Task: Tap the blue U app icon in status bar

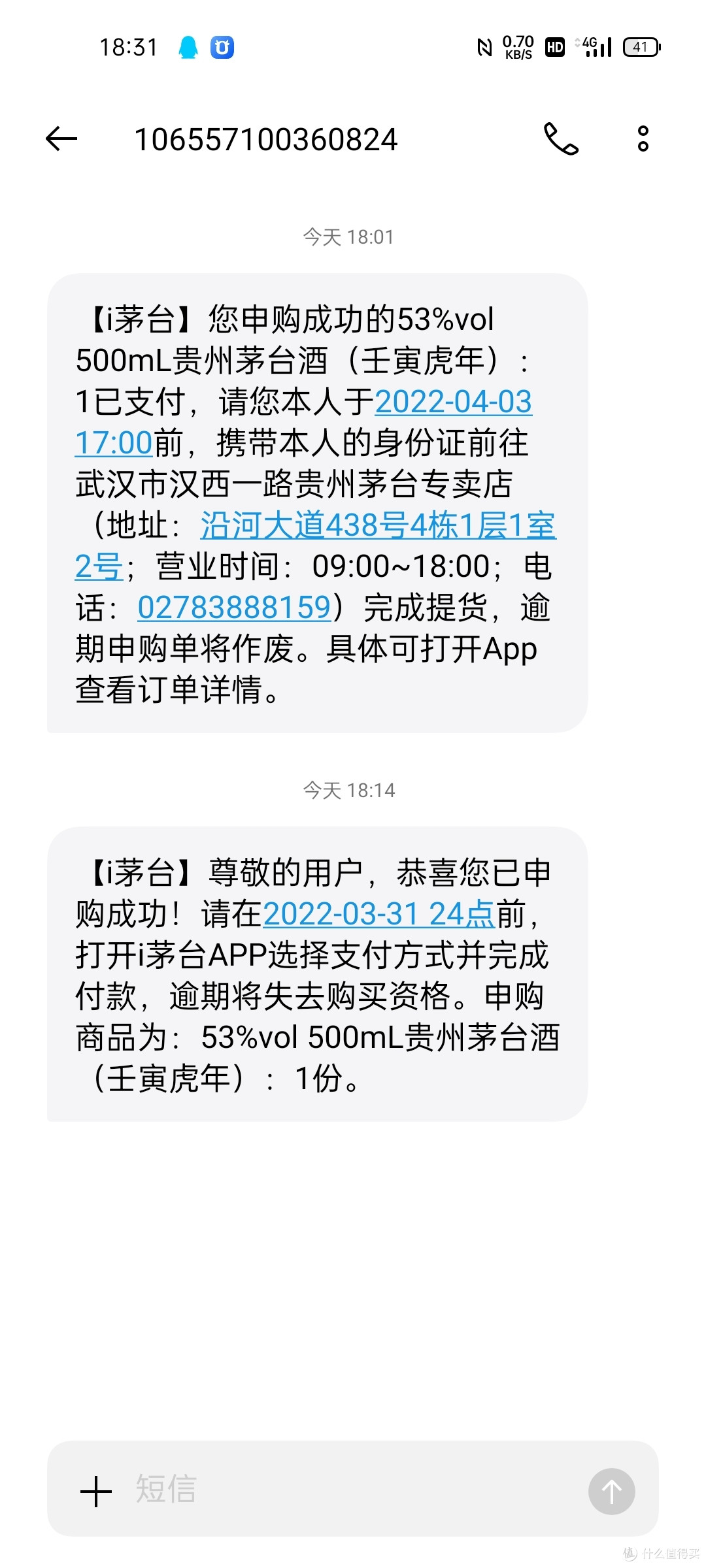Action: [x=222, y=46]
